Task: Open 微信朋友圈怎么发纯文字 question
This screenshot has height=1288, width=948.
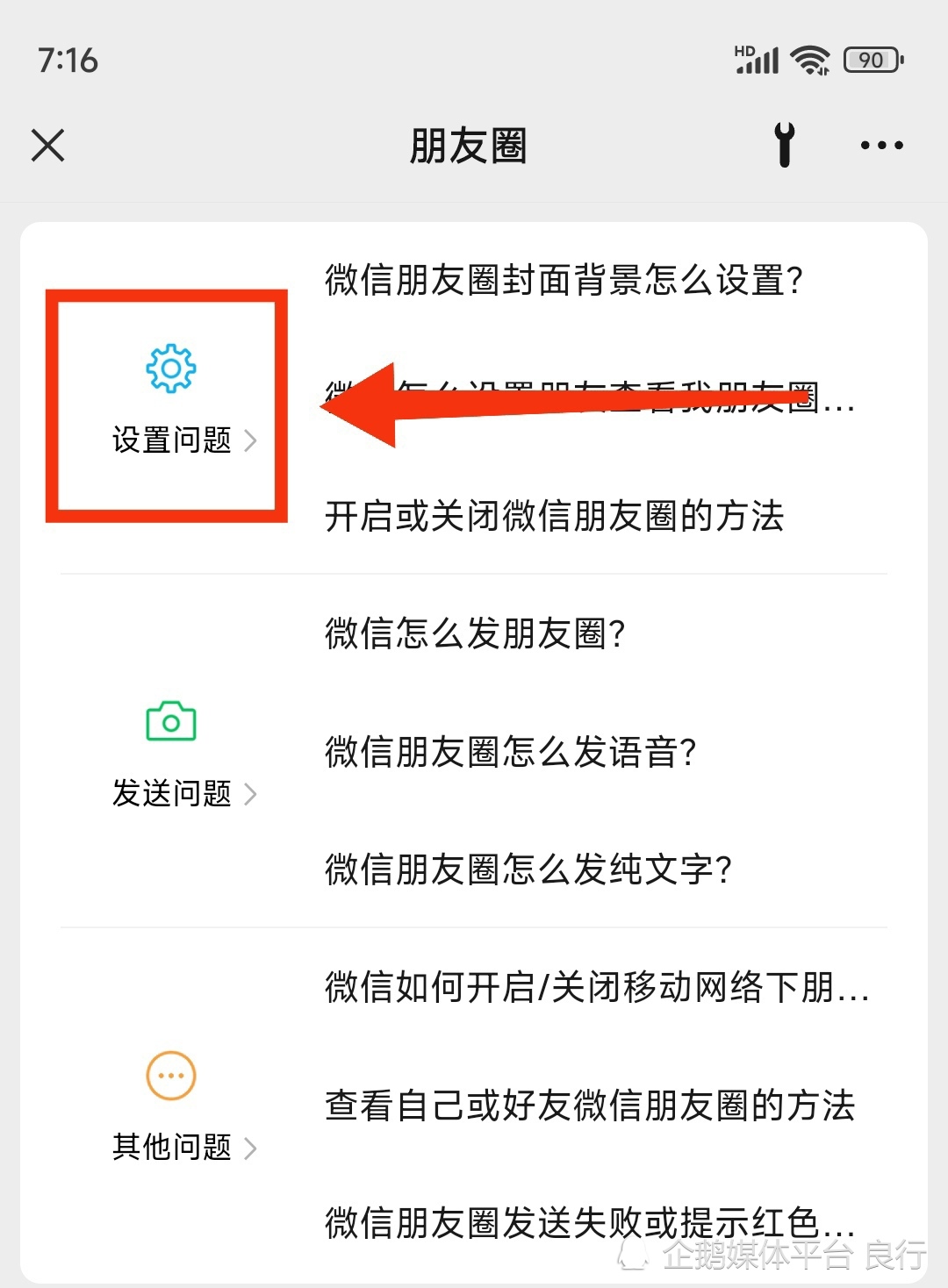Action: click(x=528, y=869)
